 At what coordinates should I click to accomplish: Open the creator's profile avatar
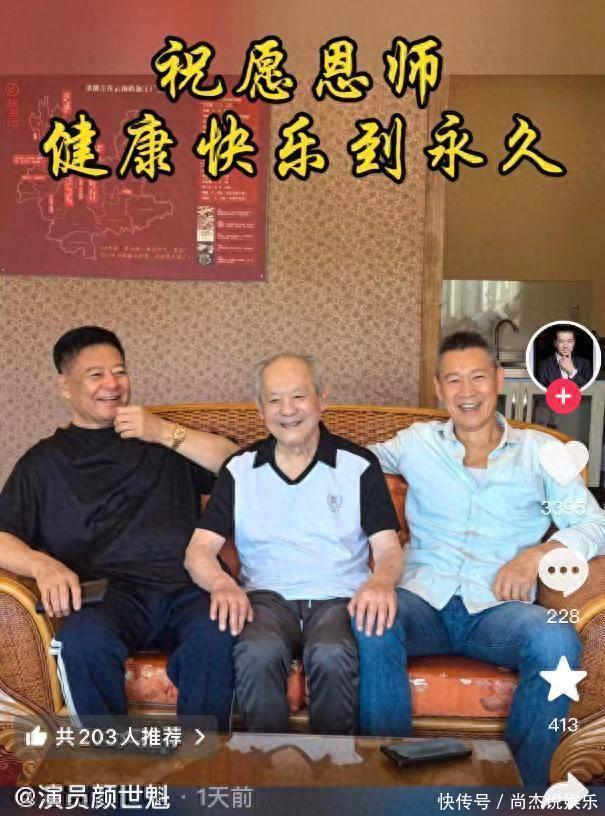563,357
